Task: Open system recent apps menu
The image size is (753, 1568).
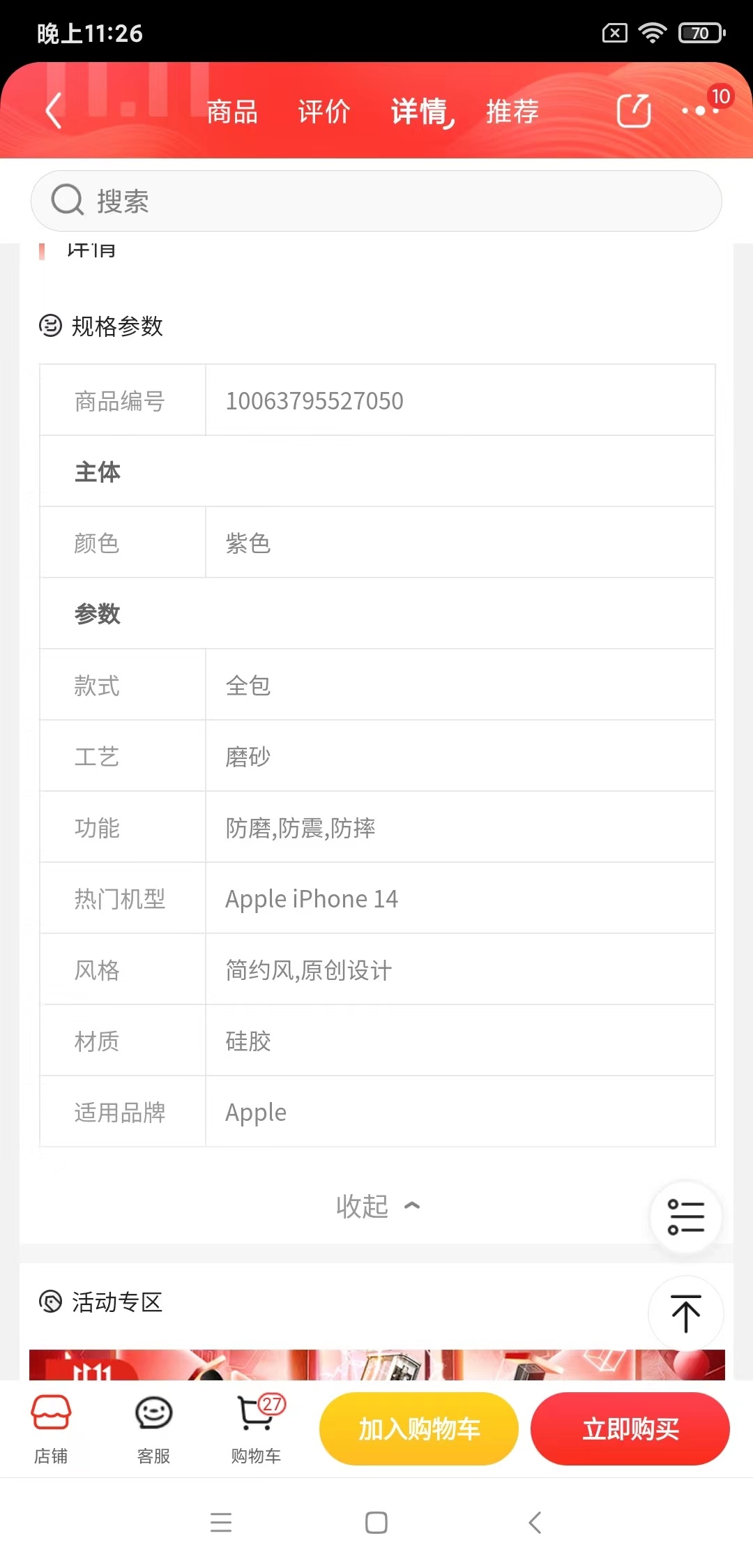Action: (221, 1522)
